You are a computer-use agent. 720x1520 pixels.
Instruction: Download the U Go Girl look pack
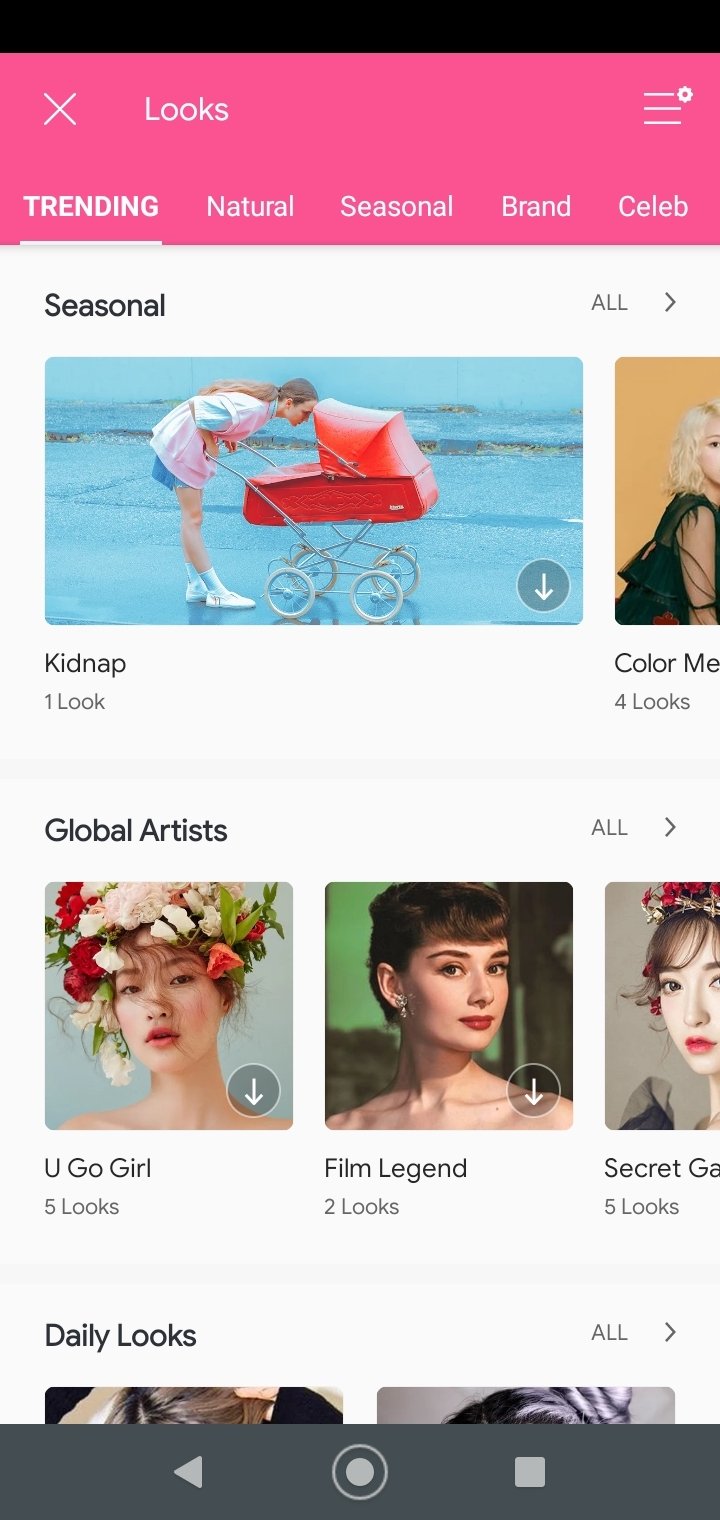(x=254, y=1091)
